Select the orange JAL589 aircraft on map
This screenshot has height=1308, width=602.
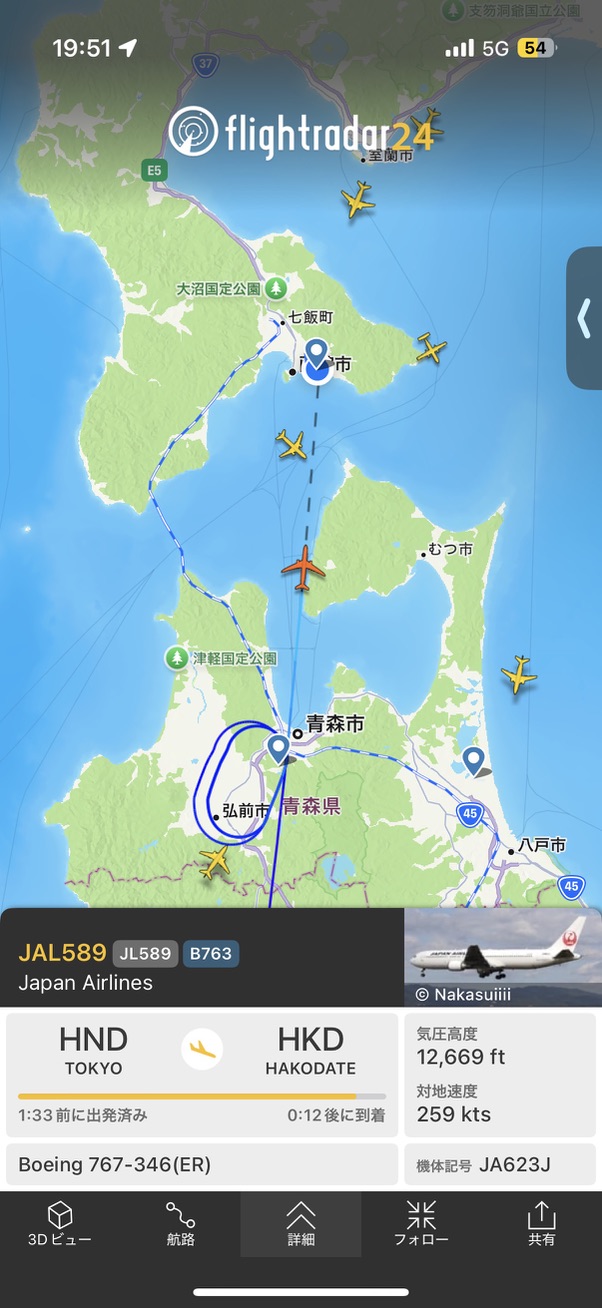(304, 568)
